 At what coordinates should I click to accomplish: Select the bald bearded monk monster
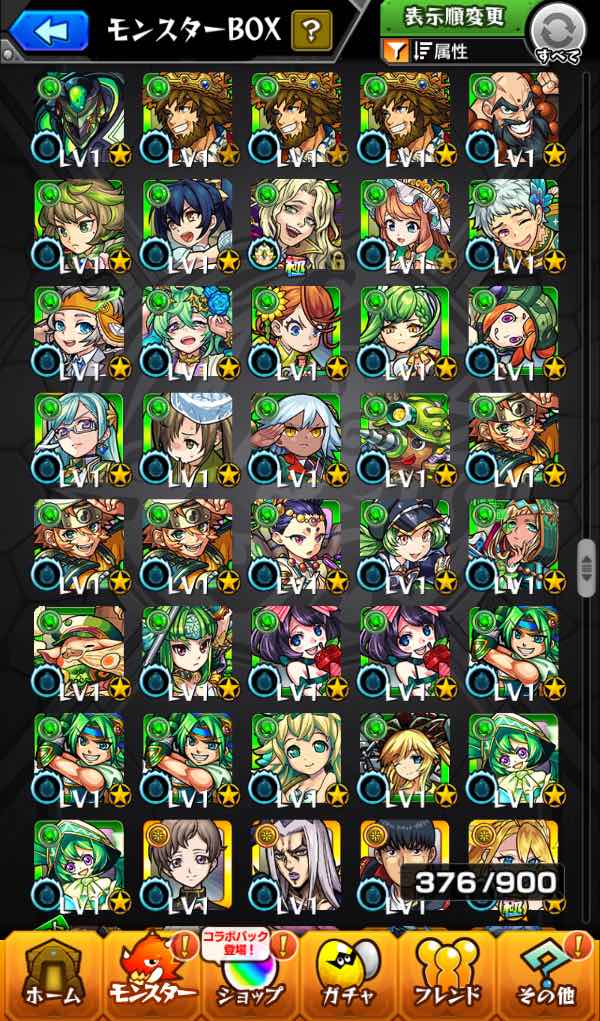click(512, 118)
